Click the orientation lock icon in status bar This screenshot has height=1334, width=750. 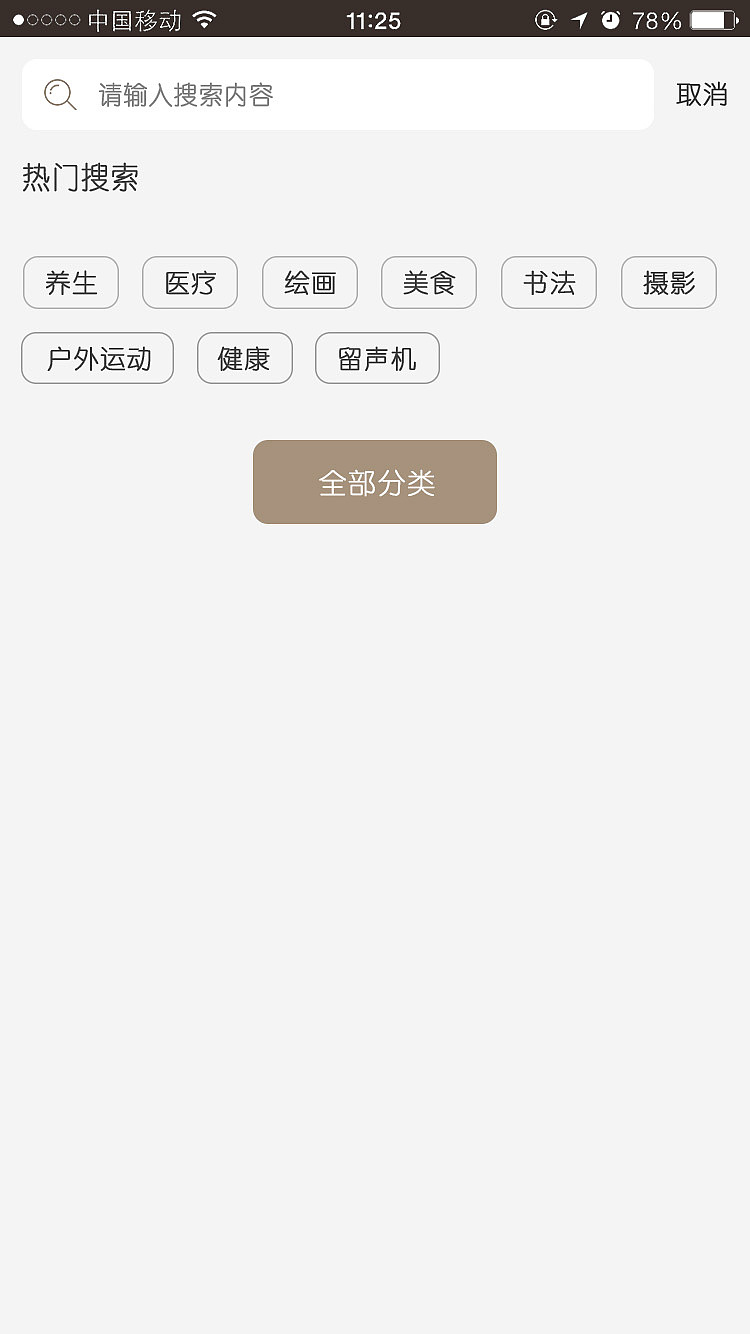click(545, 19)
